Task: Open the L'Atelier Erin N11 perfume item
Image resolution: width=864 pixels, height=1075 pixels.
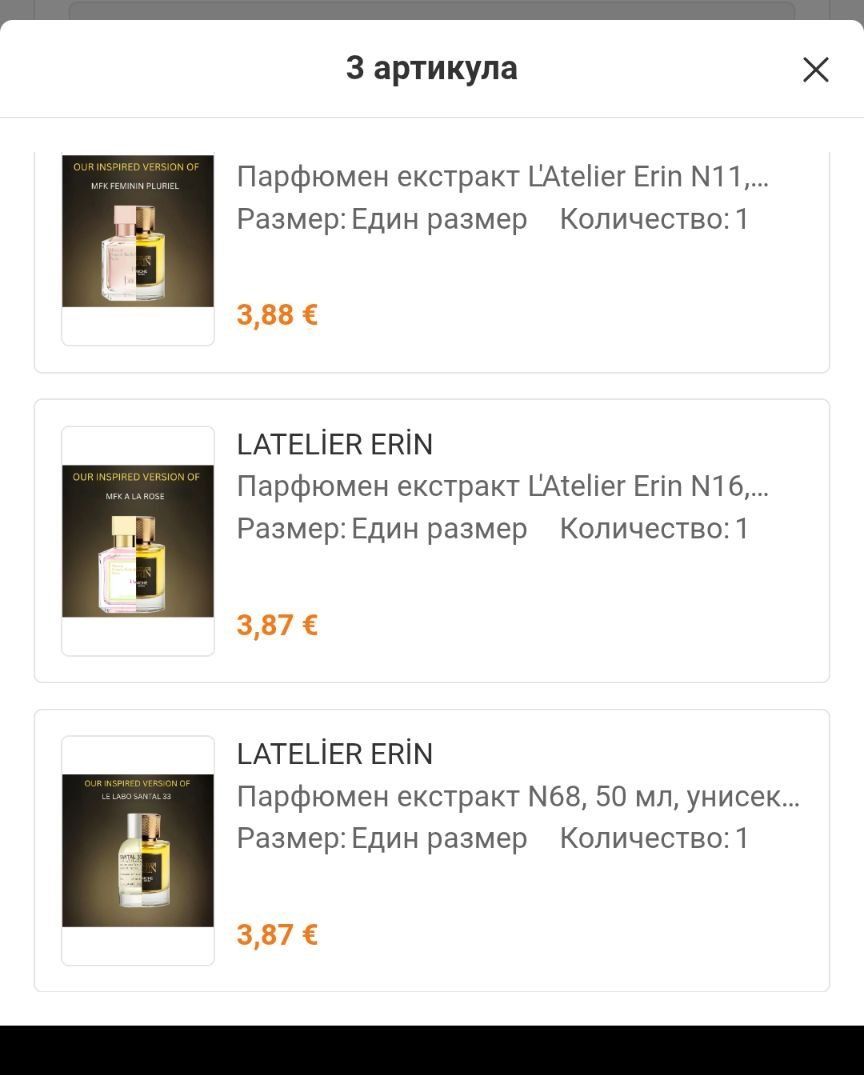Action: [502, 178]
